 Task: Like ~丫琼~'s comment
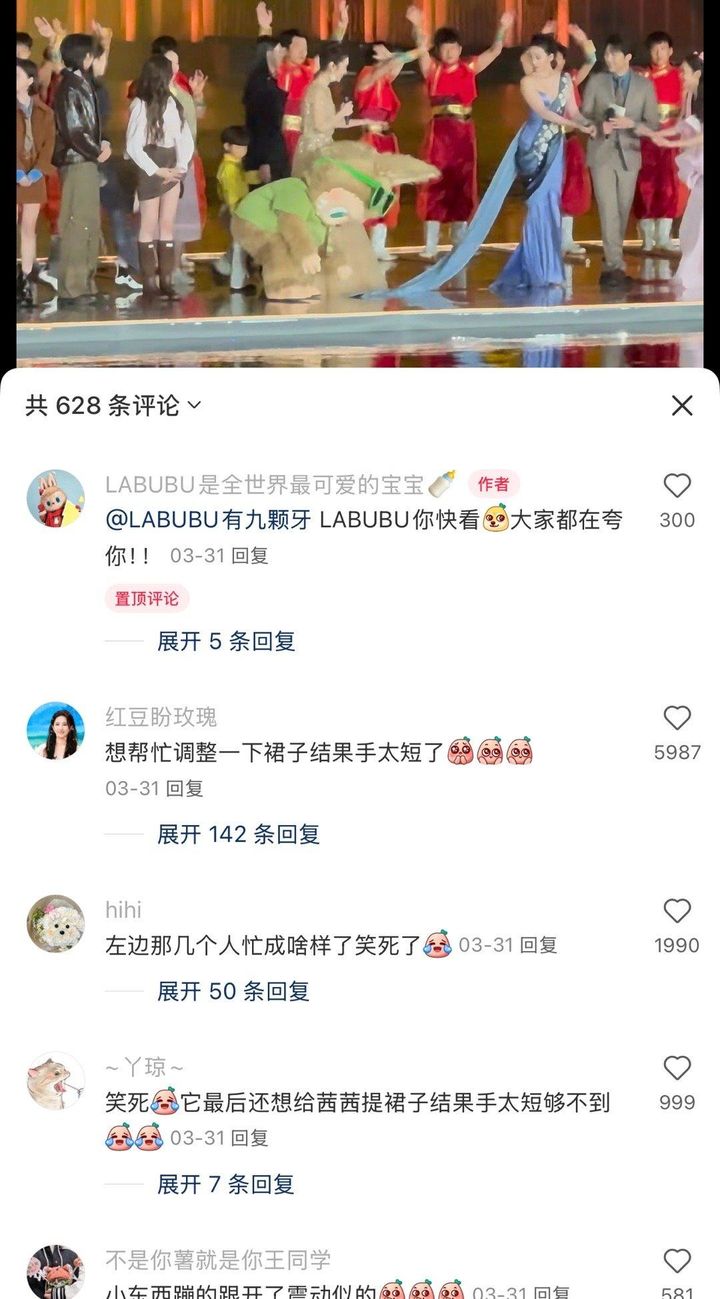point(677,1068)
